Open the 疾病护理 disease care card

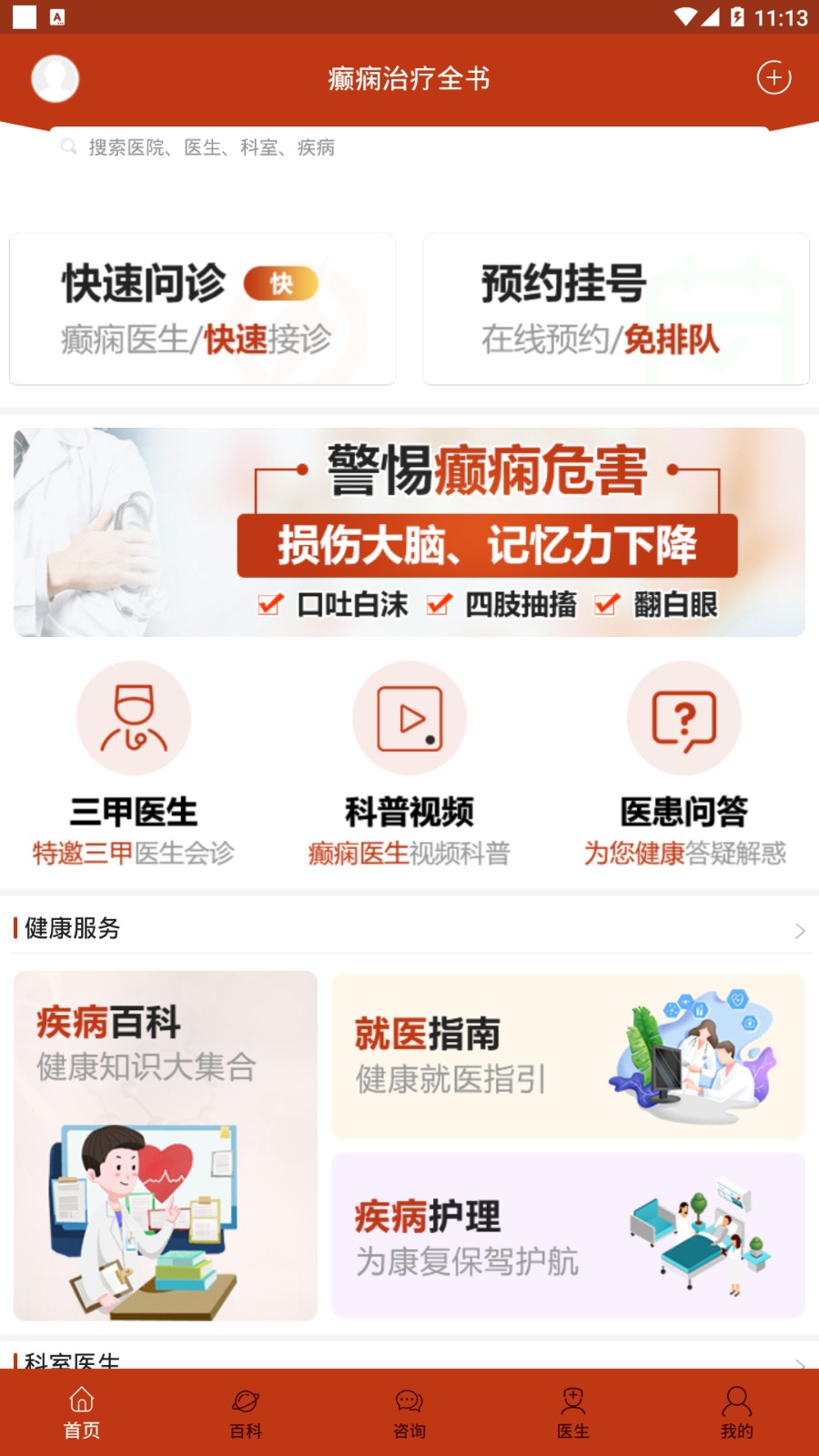[568, 1235]
